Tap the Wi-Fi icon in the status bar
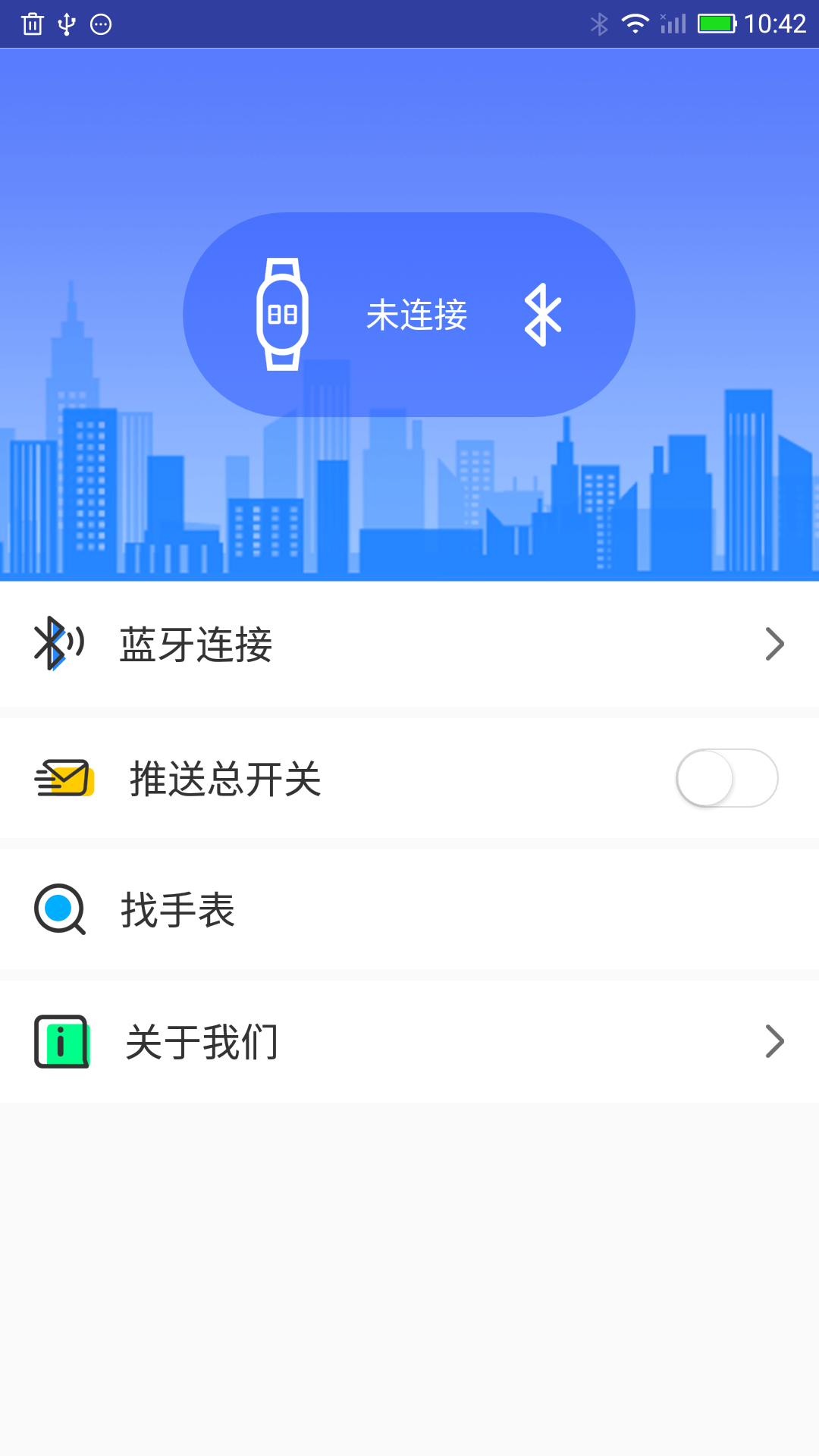The height and width of the screenshot is (1456, 819). pos(635,23)
